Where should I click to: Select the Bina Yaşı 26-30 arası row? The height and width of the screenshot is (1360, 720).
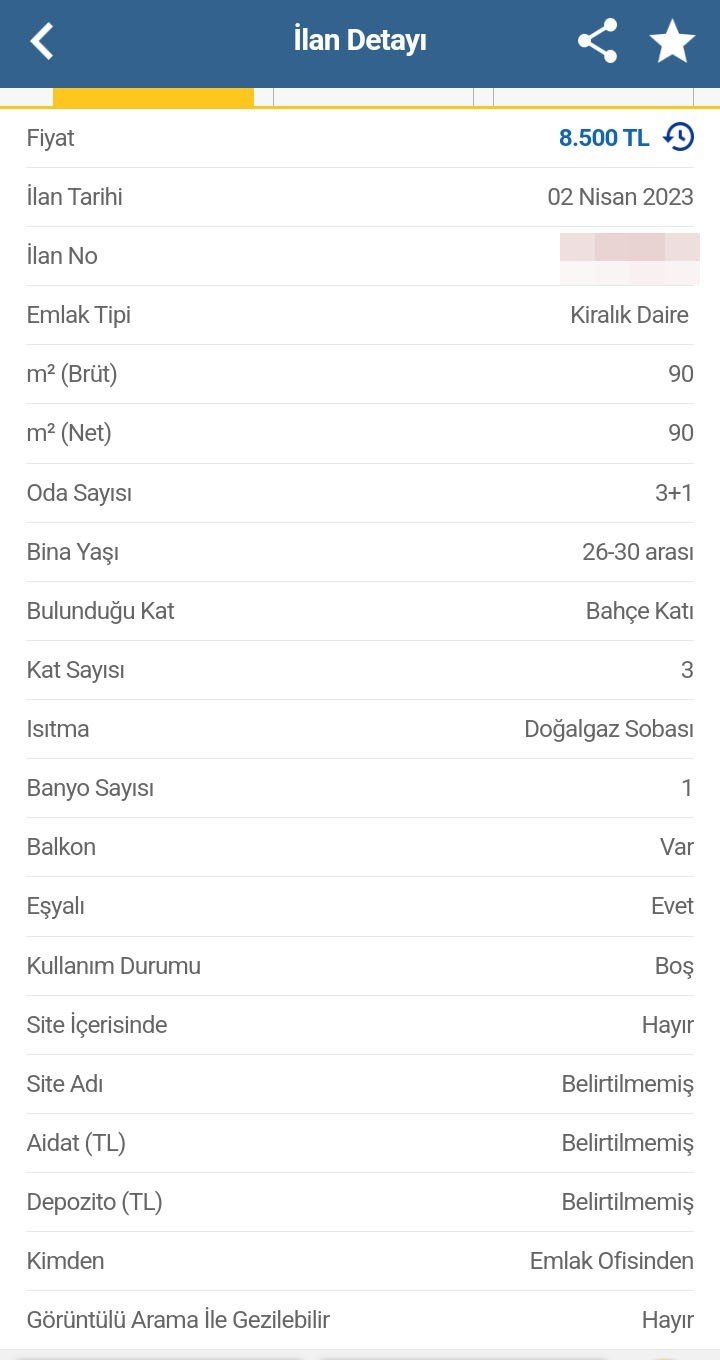click(x=639, y=551)
